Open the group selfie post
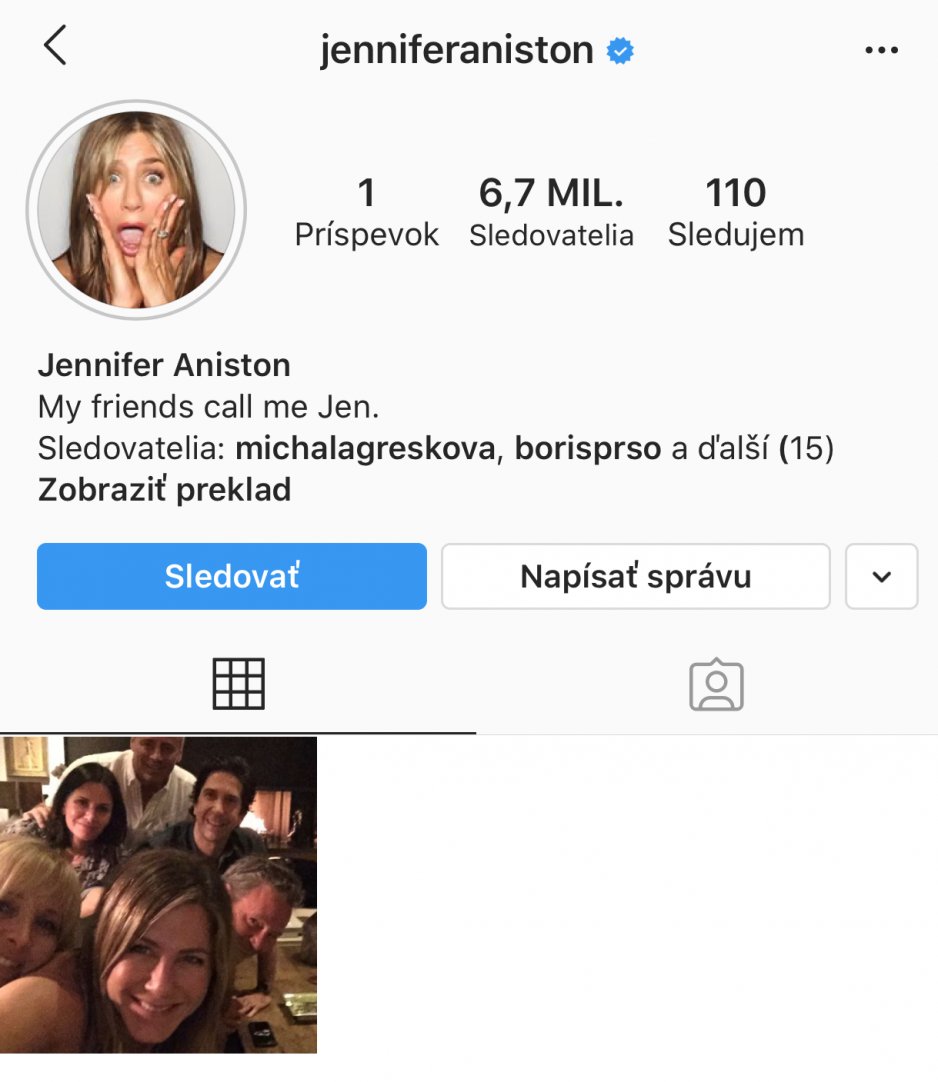 [158, 894]
